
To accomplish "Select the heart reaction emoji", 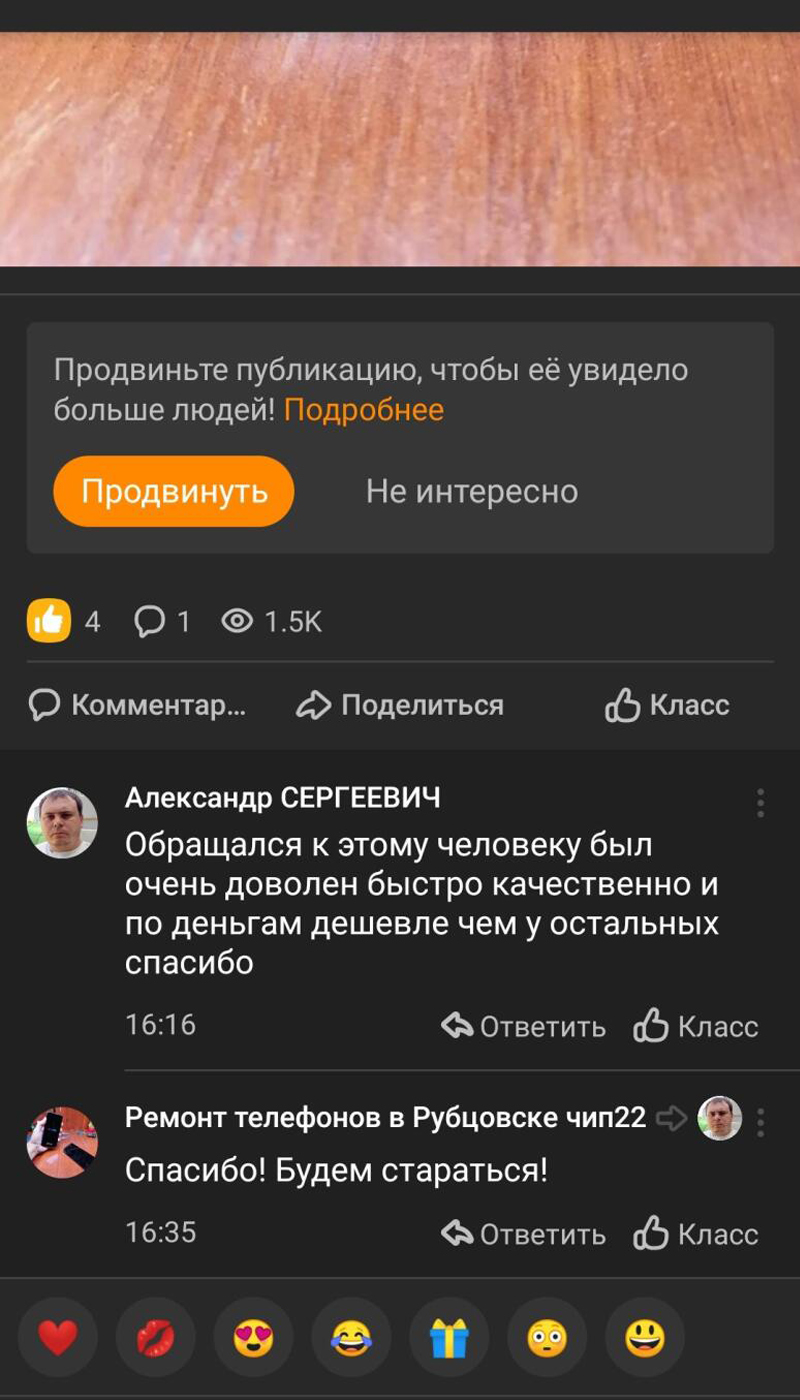I will click(x=58, y=1335).
